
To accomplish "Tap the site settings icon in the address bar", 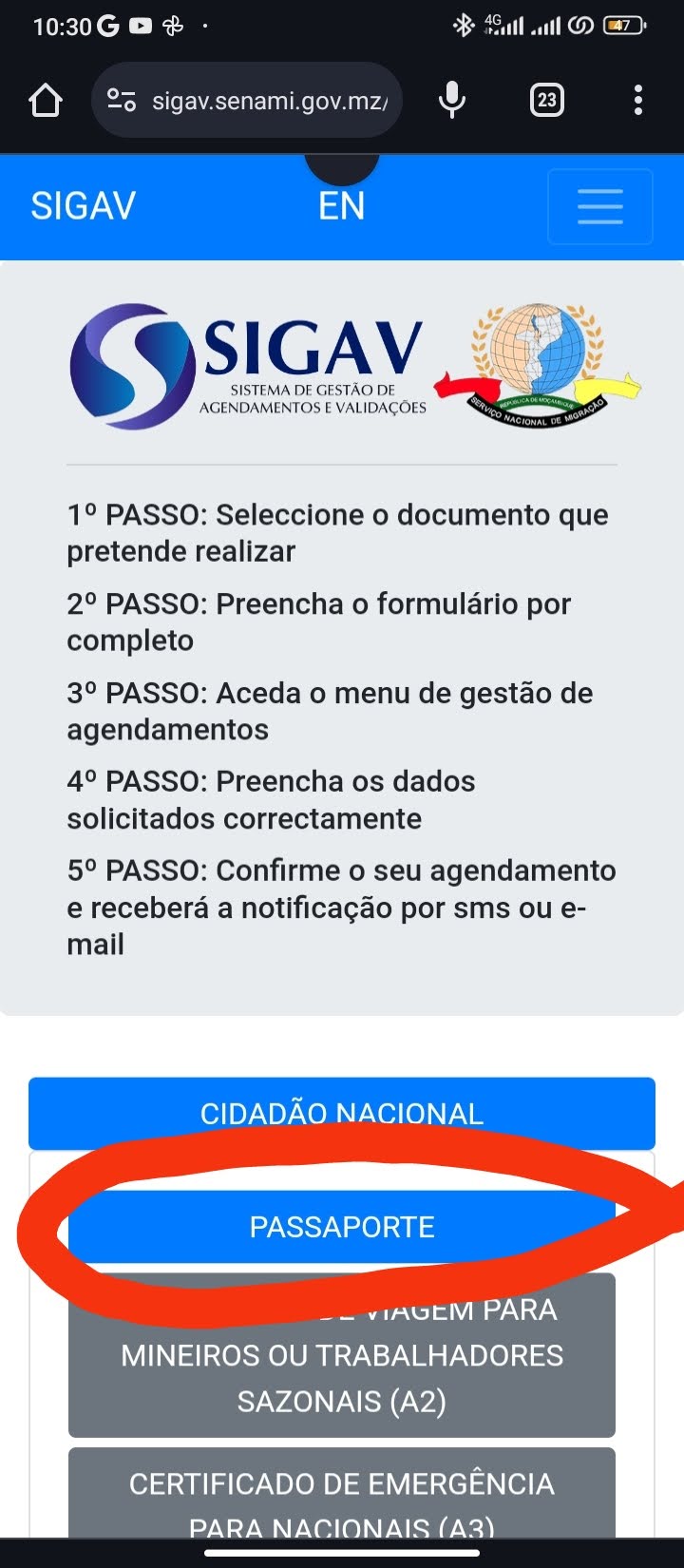I will click(123, 99).
